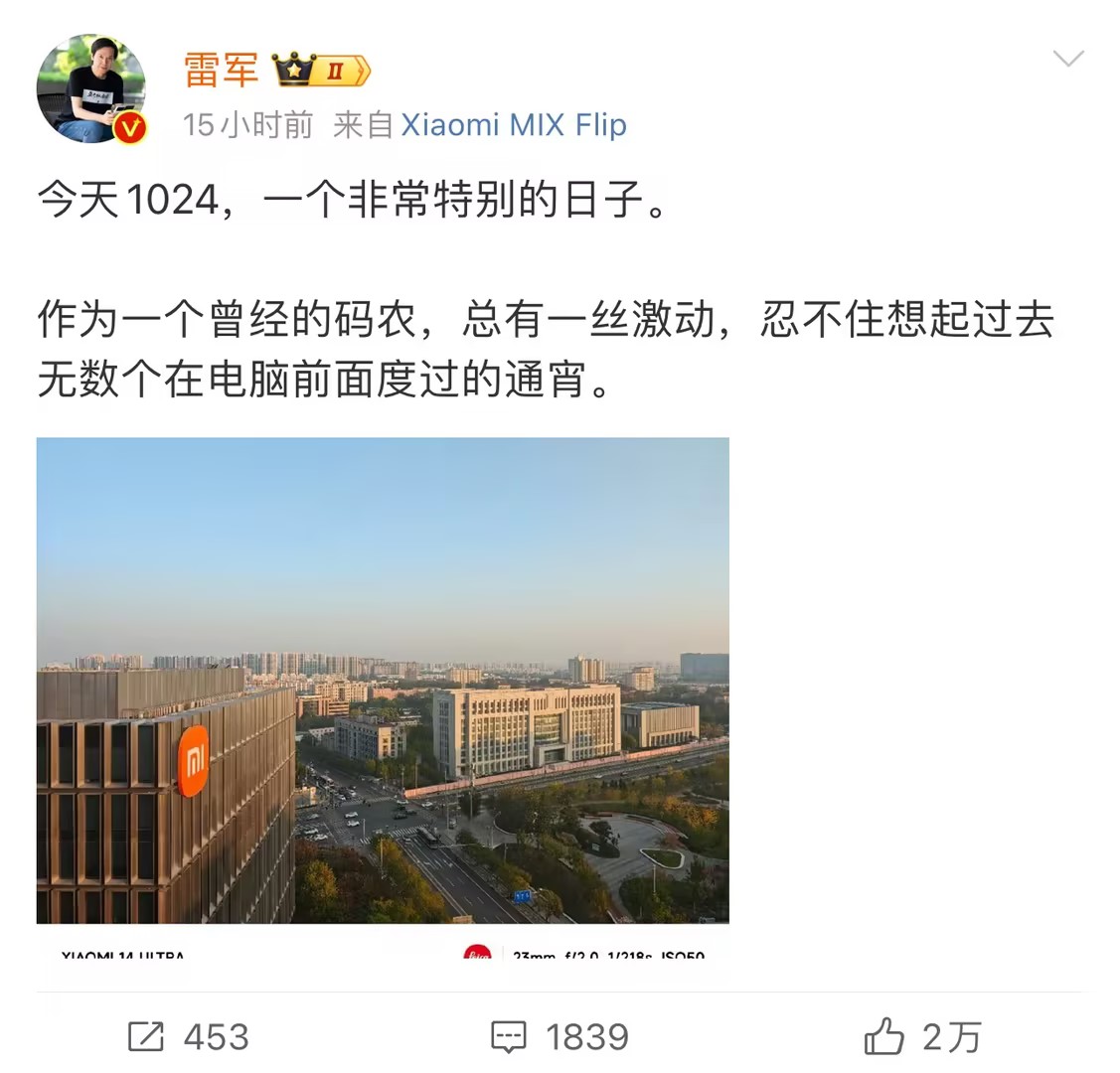
Task: Like 雷军's post
Action: tap(921, 1037)
